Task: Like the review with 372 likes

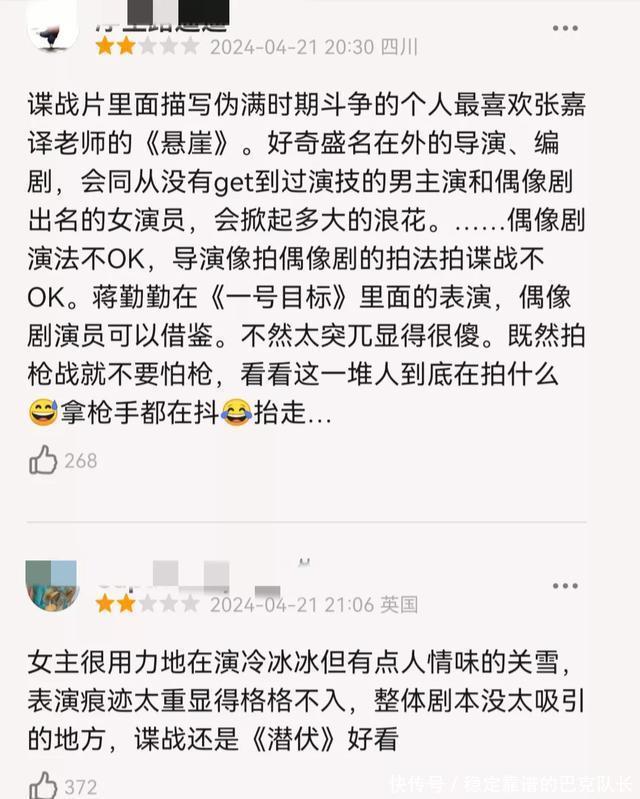Action: (x=43, y=785)
